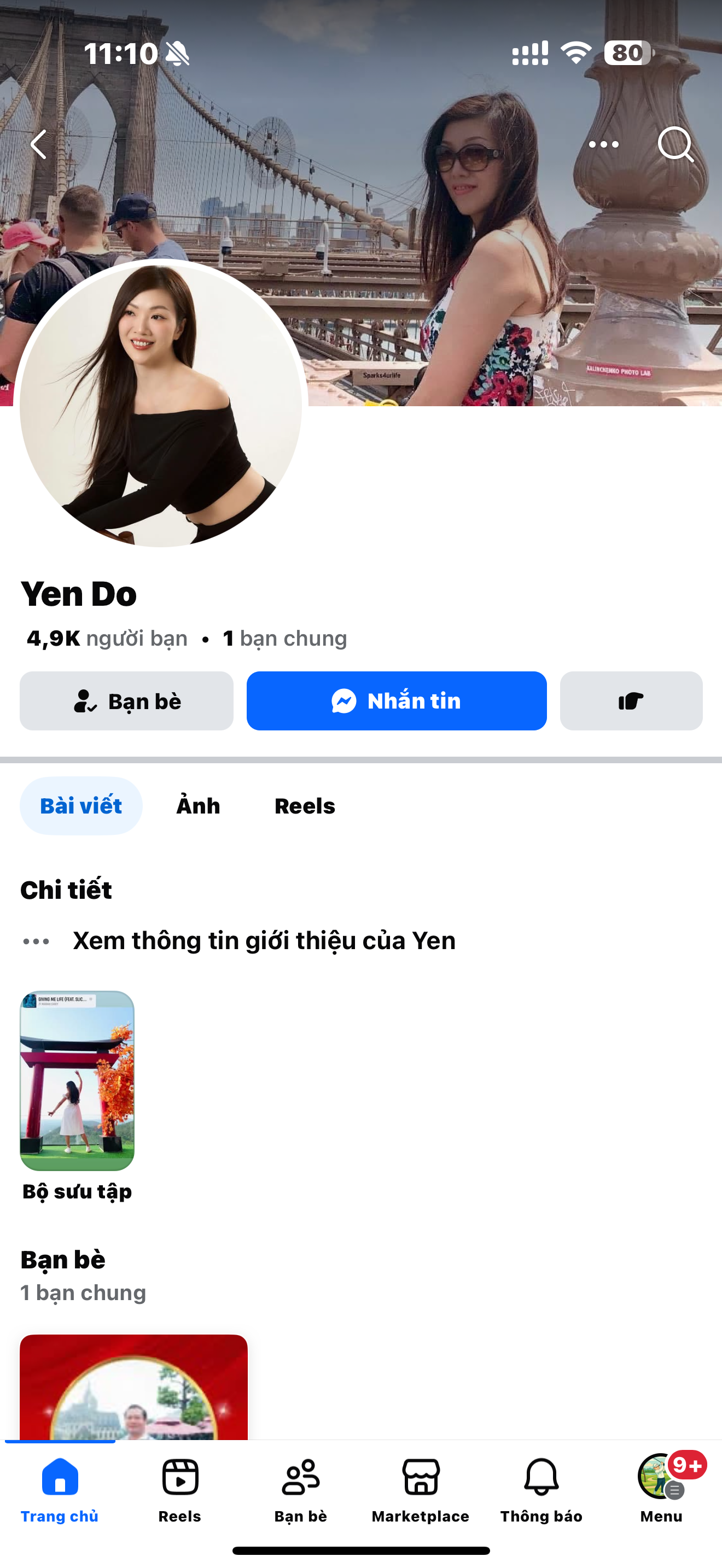The width and height of the screenshot is (722, 1568).
Task: Switch to the Ảnh tab
Action: [x=198, y=805]
